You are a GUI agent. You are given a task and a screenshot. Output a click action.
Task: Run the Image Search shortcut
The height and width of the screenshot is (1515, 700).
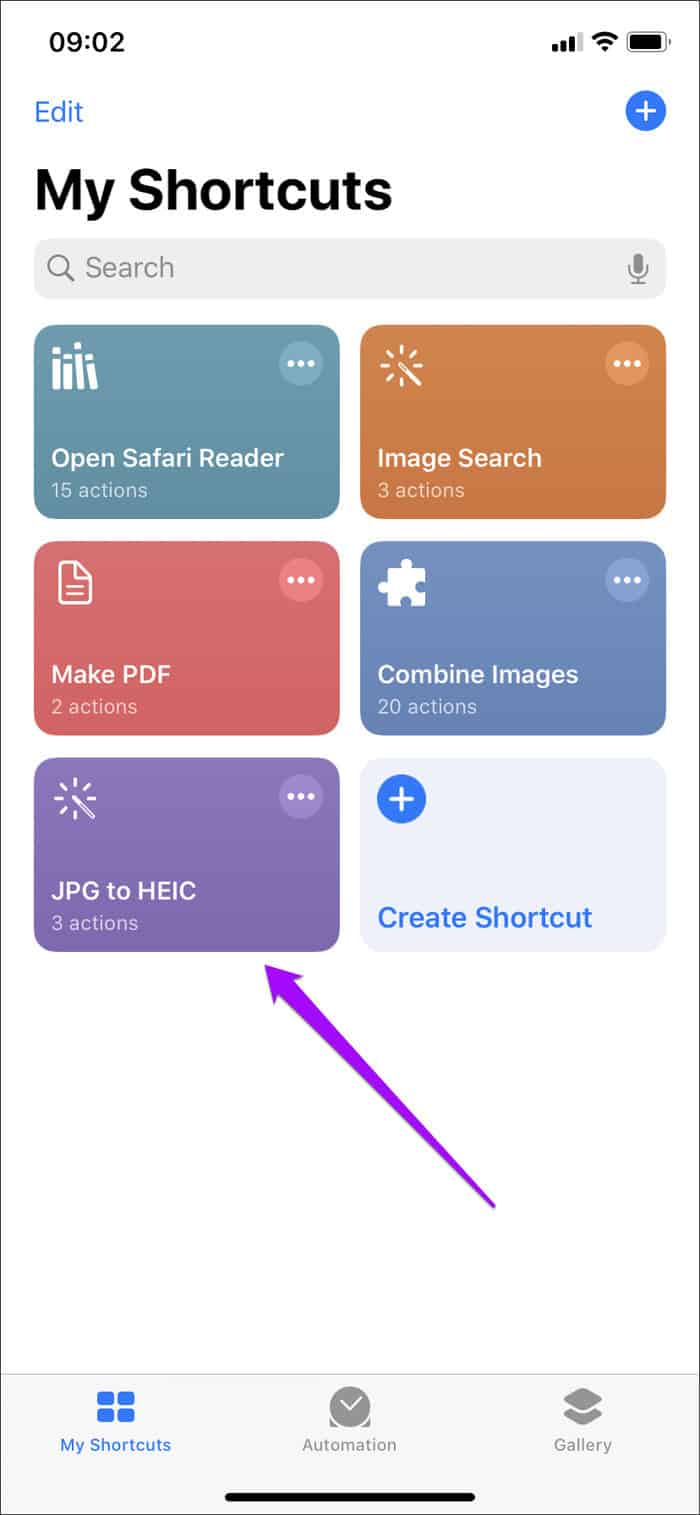[490, 450]
